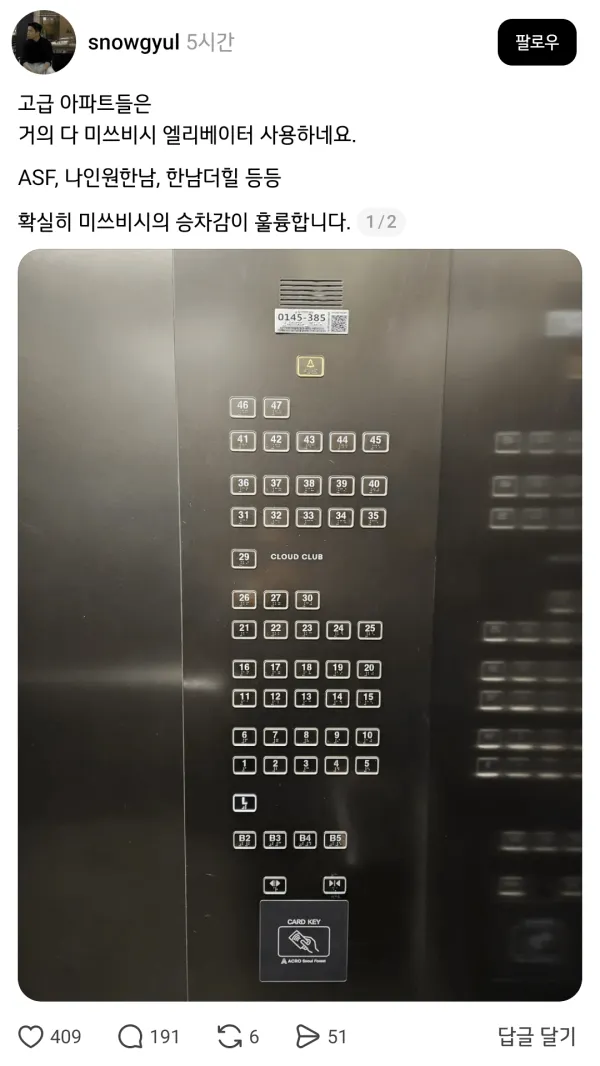Open the comments bubble icon
This screenshot has height=1066, width=600.
(130, 1036)
